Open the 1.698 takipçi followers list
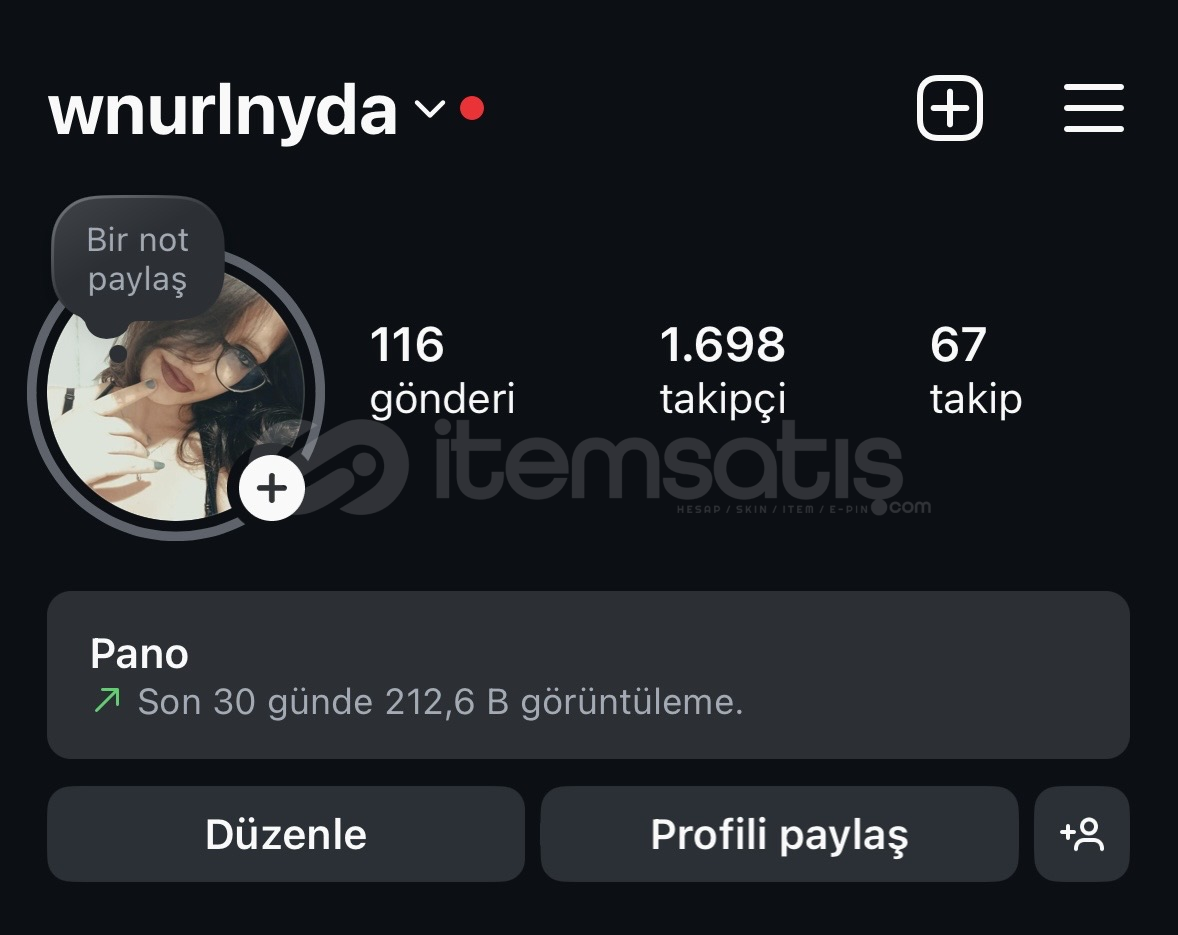The height and width of the screenshot is (935, 1178). point(722,371)
